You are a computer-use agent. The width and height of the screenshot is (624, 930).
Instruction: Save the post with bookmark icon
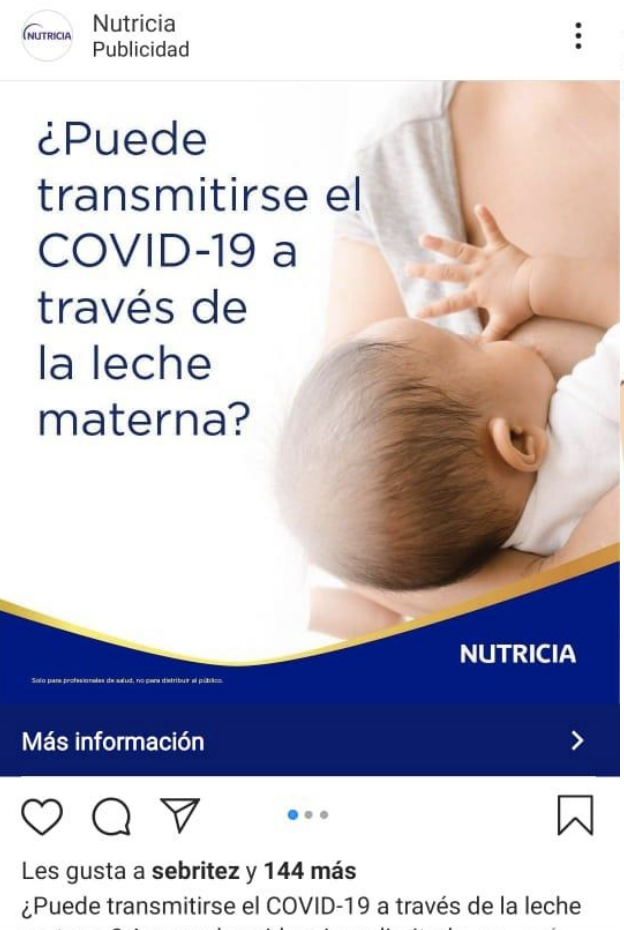[x=575, y=816]
